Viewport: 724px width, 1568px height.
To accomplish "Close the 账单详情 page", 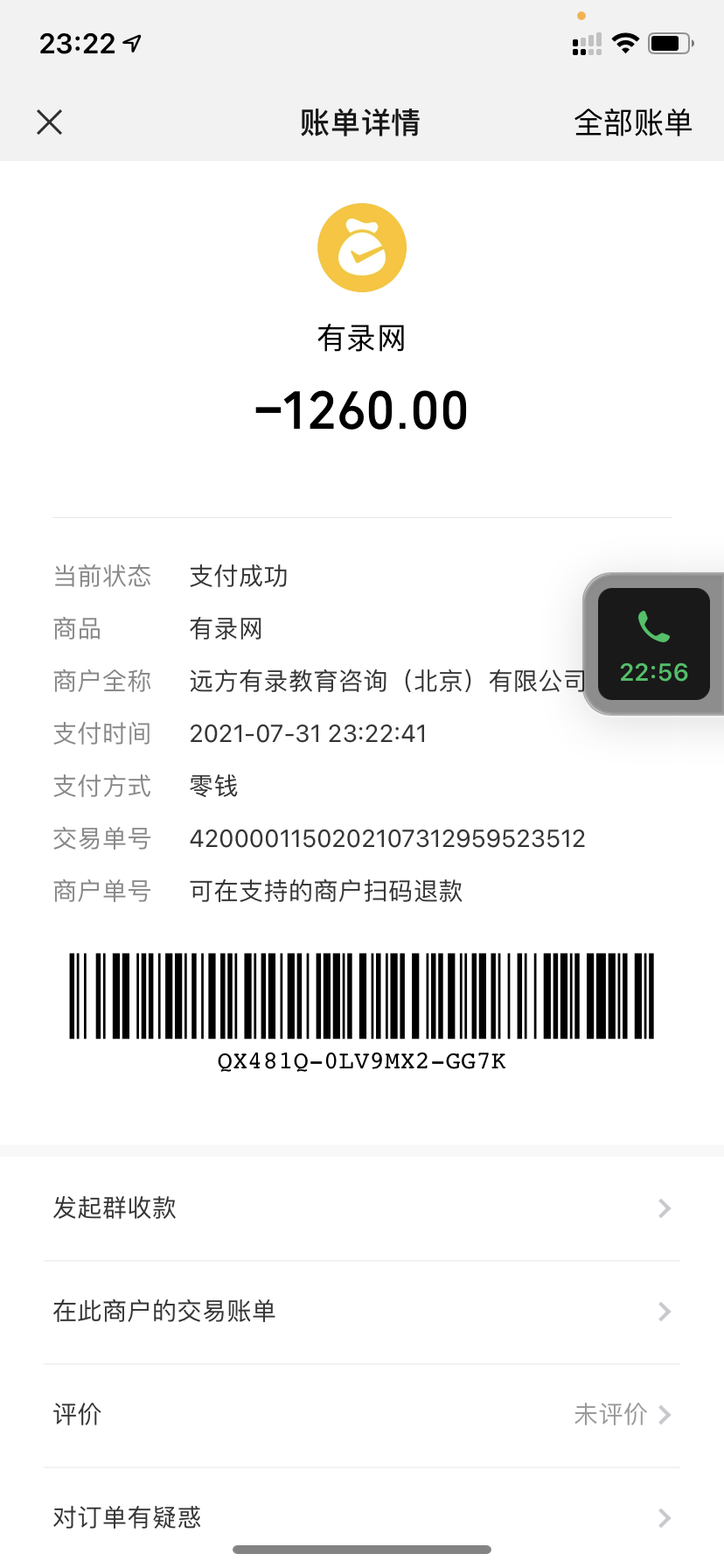I will pyautogui.click(x=50, y=122).
